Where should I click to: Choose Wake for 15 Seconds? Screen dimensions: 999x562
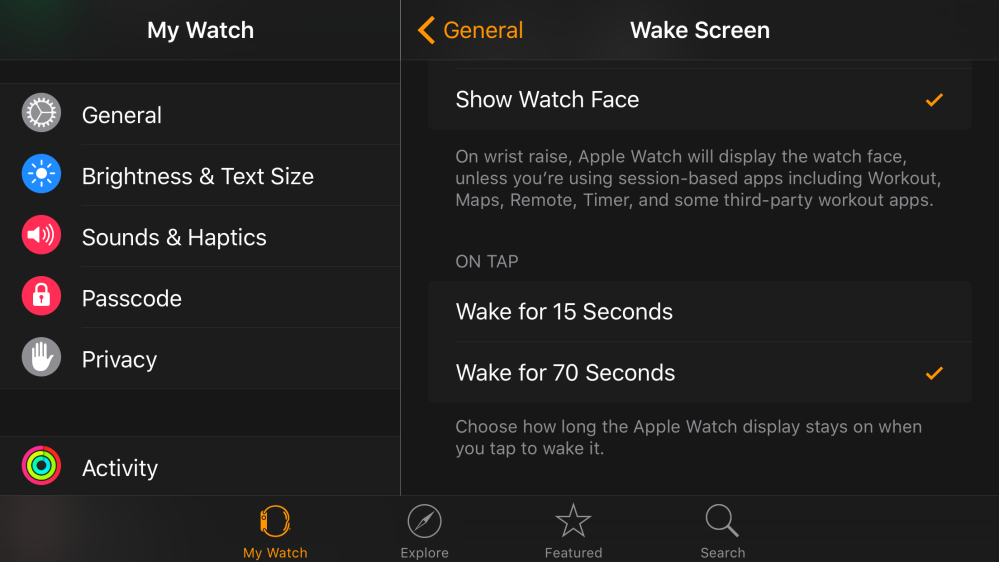[698, 312]
